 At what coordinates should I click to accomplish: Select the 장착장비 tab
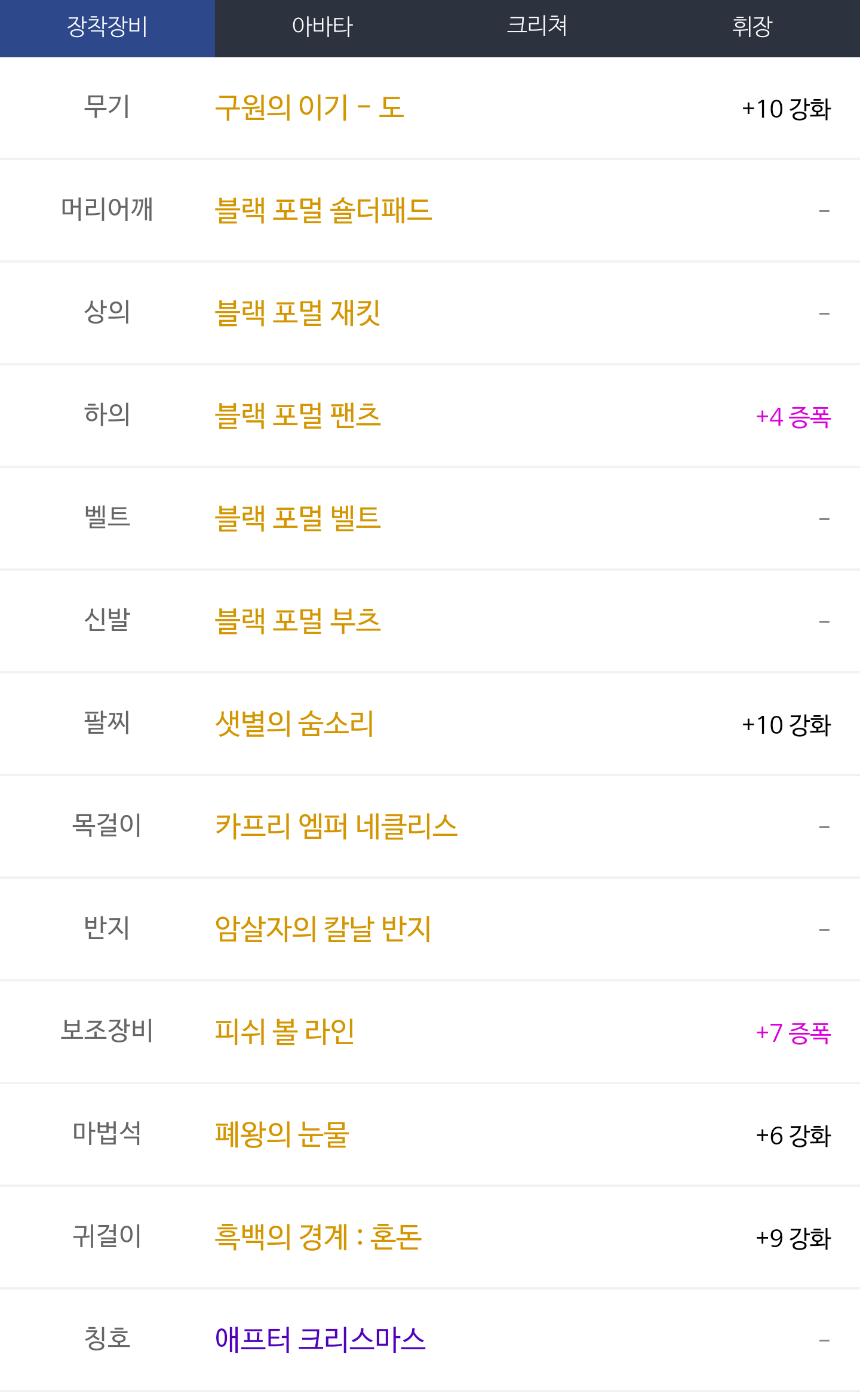pyautogui.click(x=107, y=27)
